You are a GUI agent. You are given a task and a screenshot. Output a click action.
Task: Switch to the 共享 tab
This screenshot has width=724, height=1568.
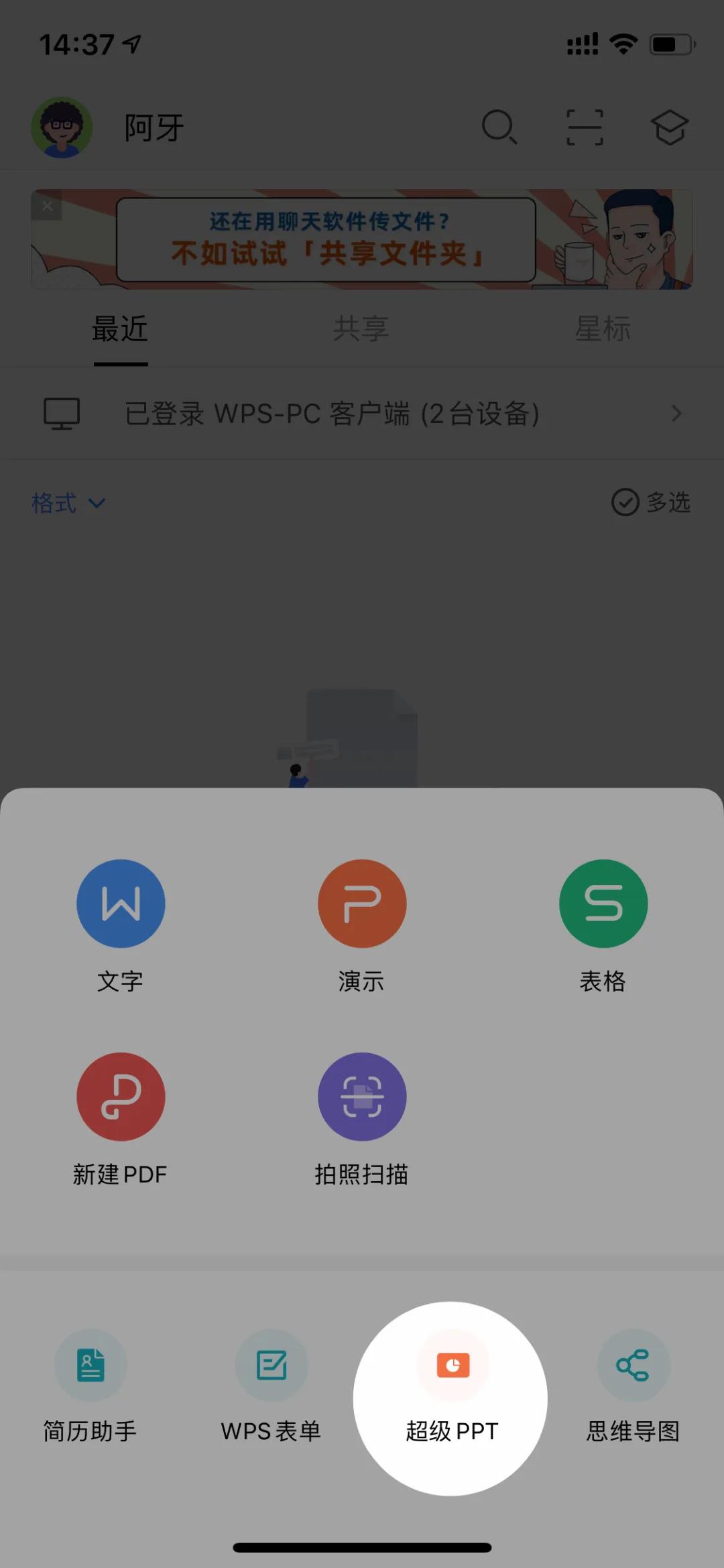pyautogui.click(x=362, y=328)
